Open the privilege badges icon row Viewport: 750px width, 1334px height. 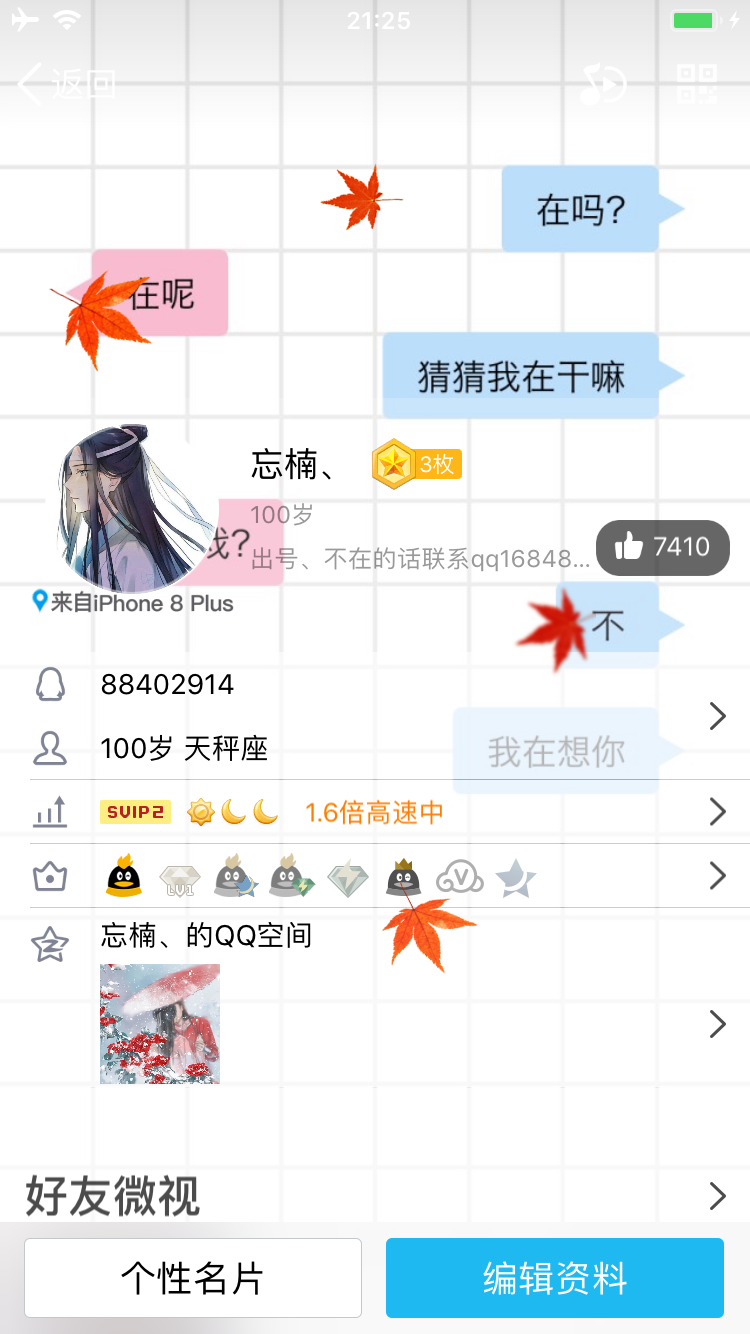tap(375, 877)
